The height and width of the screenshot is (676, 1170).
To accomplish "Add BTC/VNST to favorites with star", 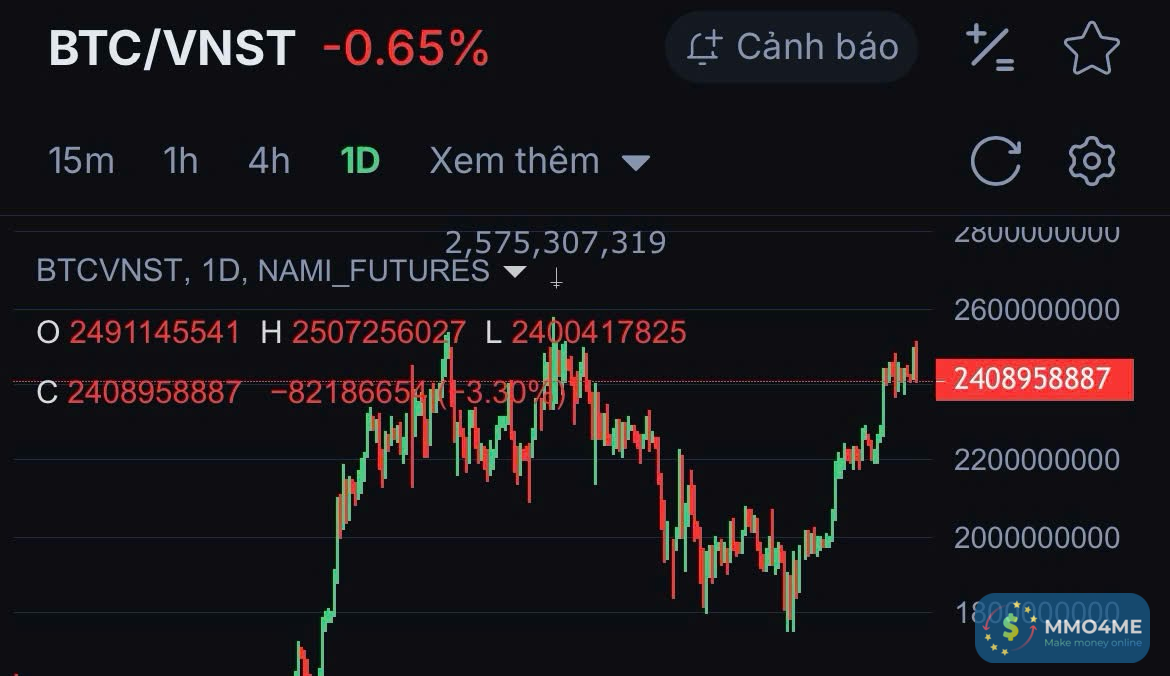I will point(1091,47).
